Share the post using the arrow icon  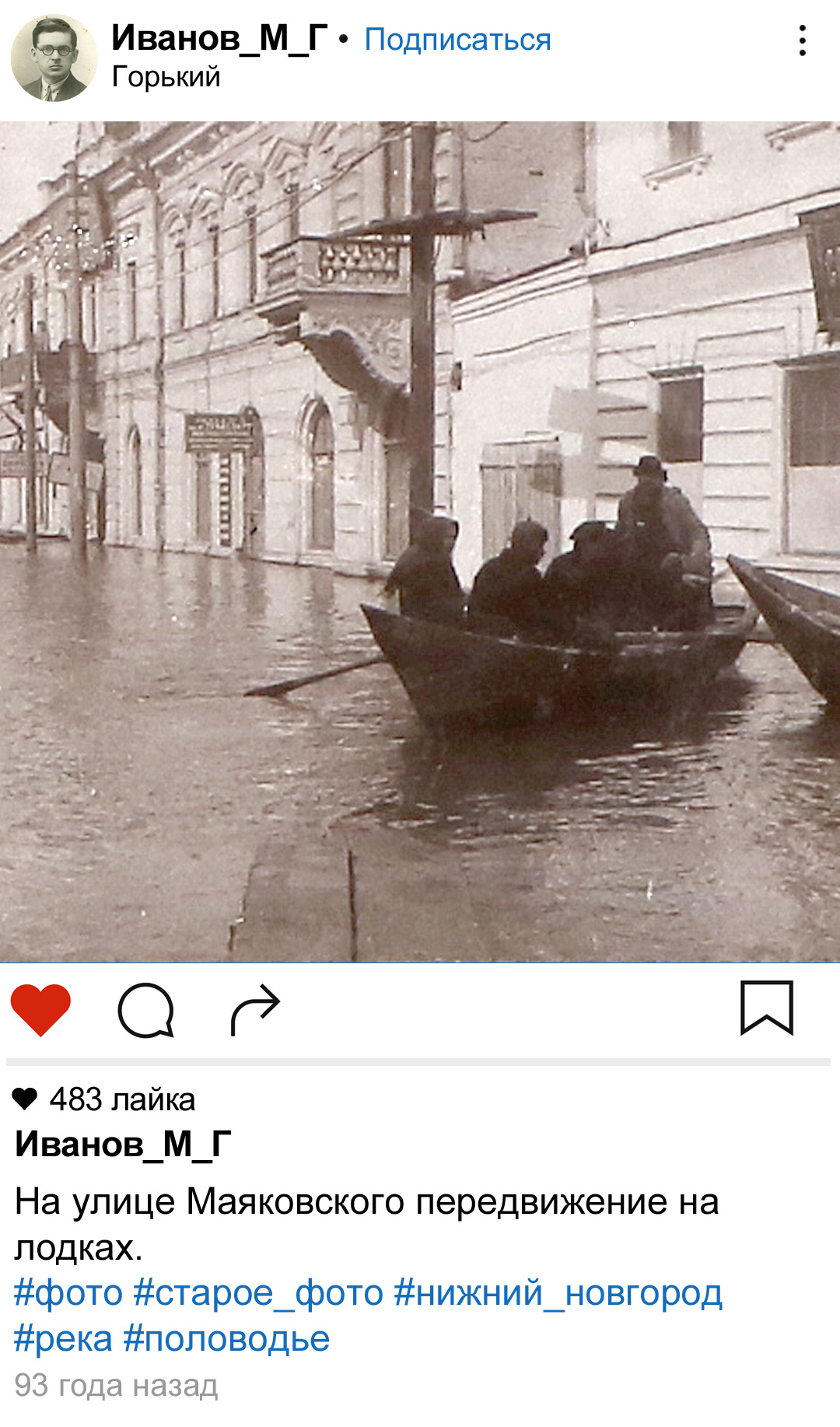pos(255,1009)
